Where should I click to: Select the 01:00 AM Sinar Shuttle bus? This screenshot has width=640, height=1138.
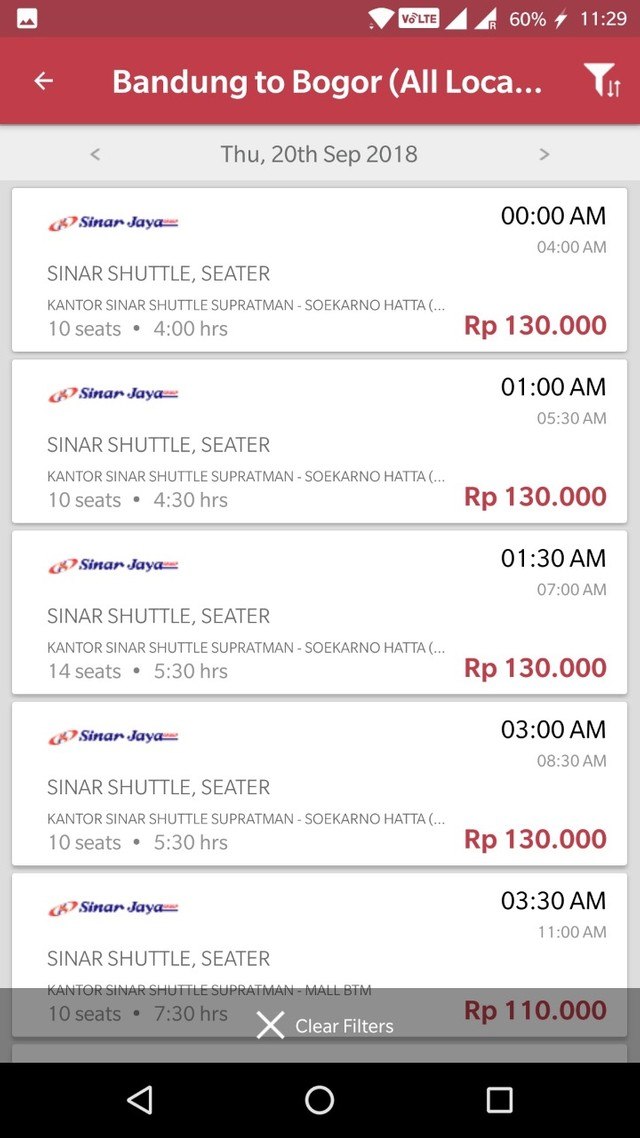pyautogui.click(x=319, y=441)
